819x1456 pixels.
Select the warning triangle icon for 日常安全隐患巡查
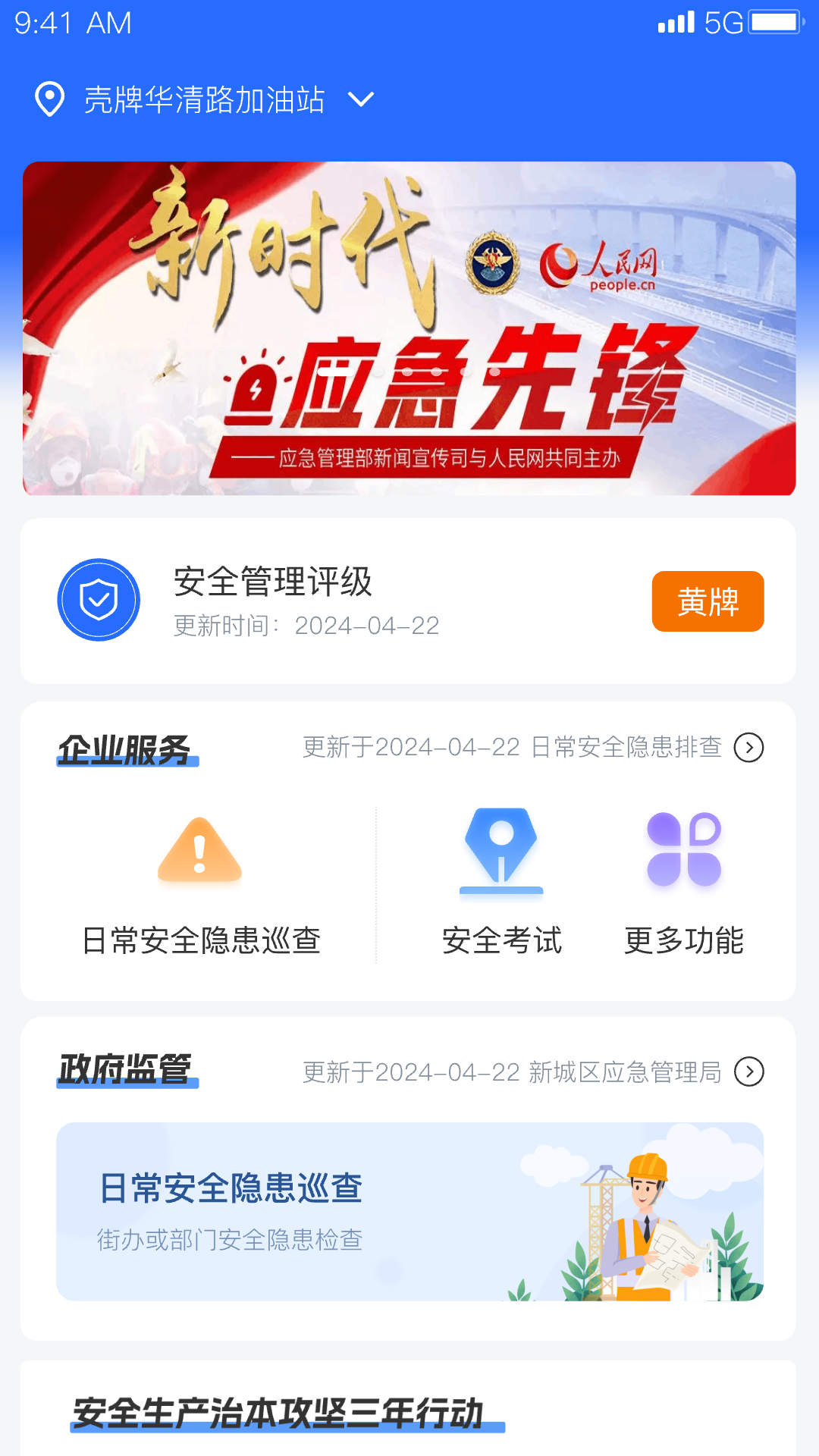(x=199, y=852)
